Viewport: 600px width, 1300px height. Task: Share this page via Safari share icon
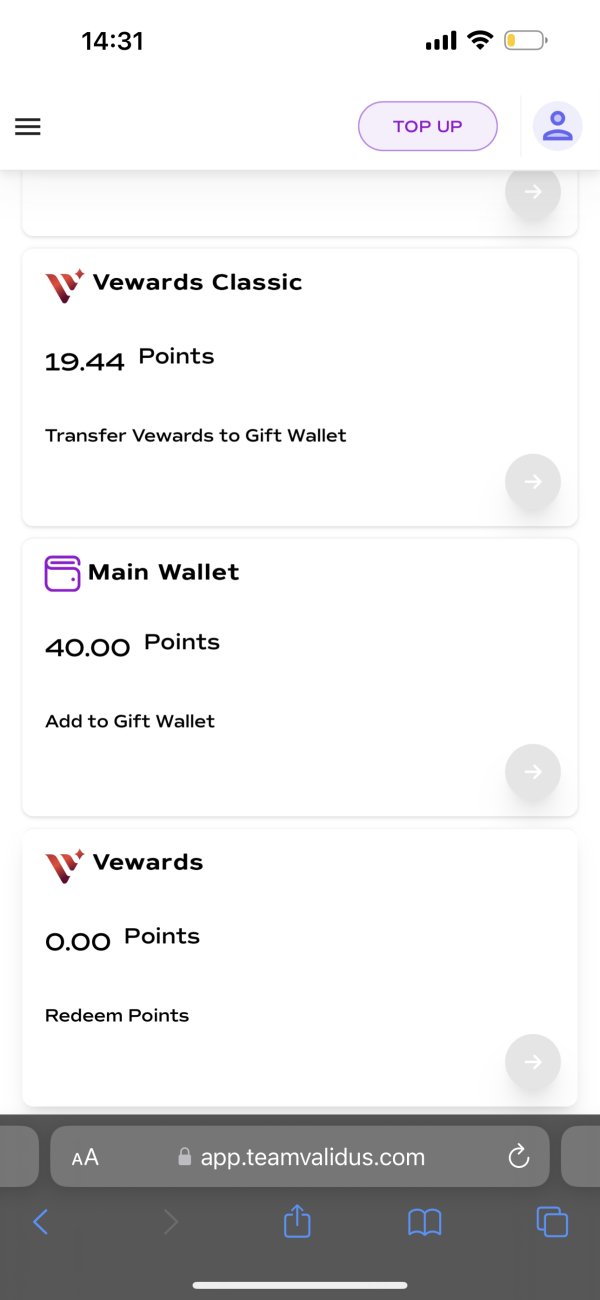click(x=297, y=1220)
